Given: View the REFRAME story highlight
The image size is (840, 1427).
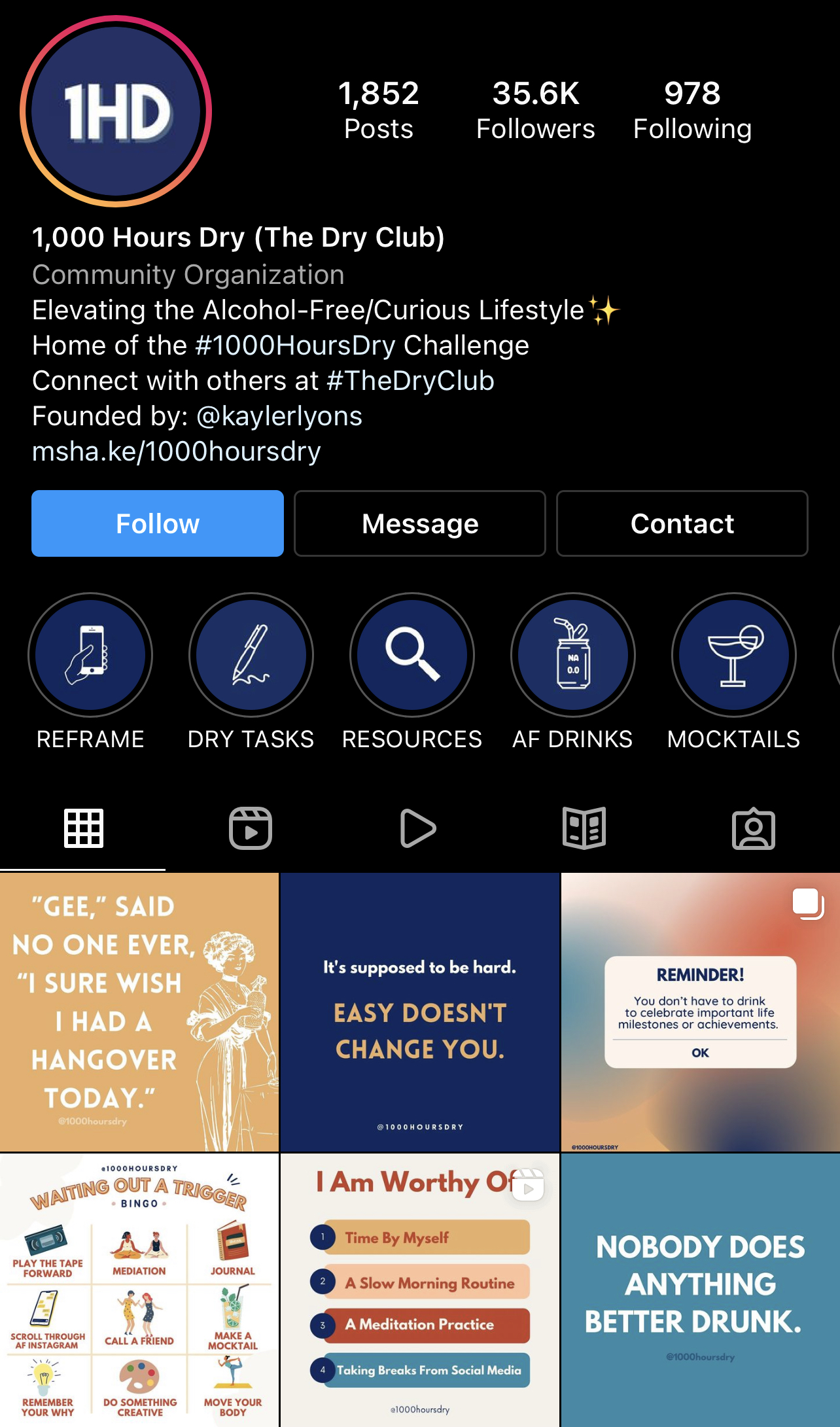Looking at the screenshot, I should click(90, 655).
